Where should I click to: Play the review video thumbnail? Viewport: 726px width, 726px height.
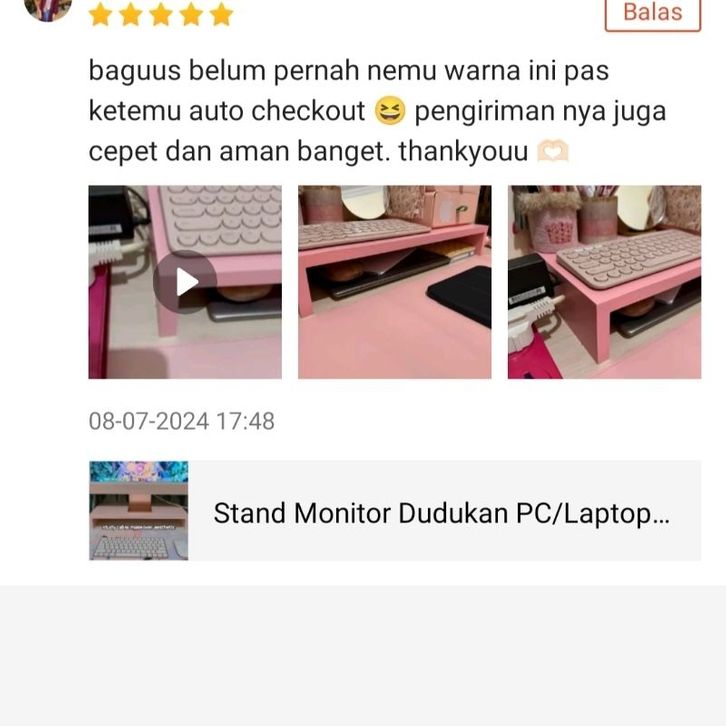[185, 282]
